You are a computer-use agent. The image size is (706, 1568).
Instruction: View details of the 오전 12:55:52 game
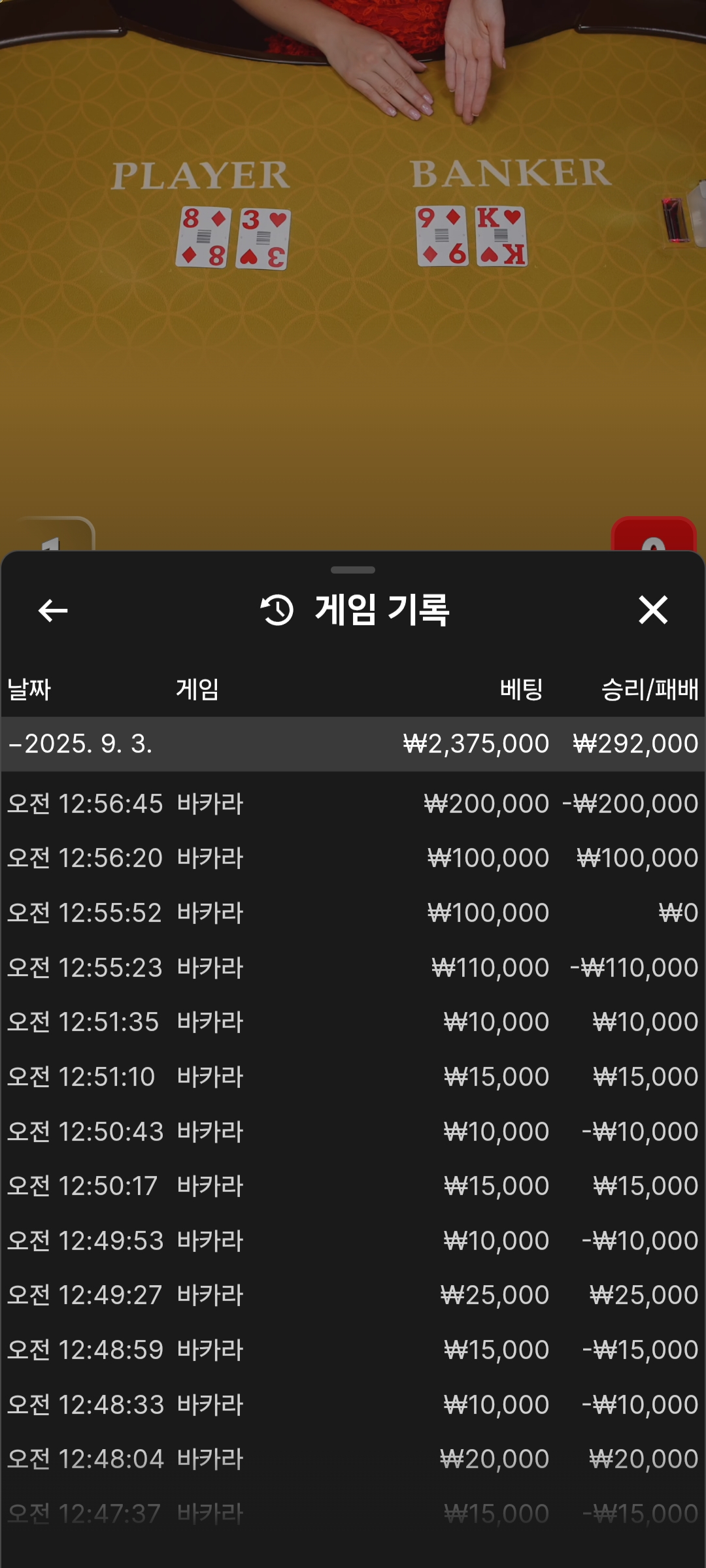(353, 913)
